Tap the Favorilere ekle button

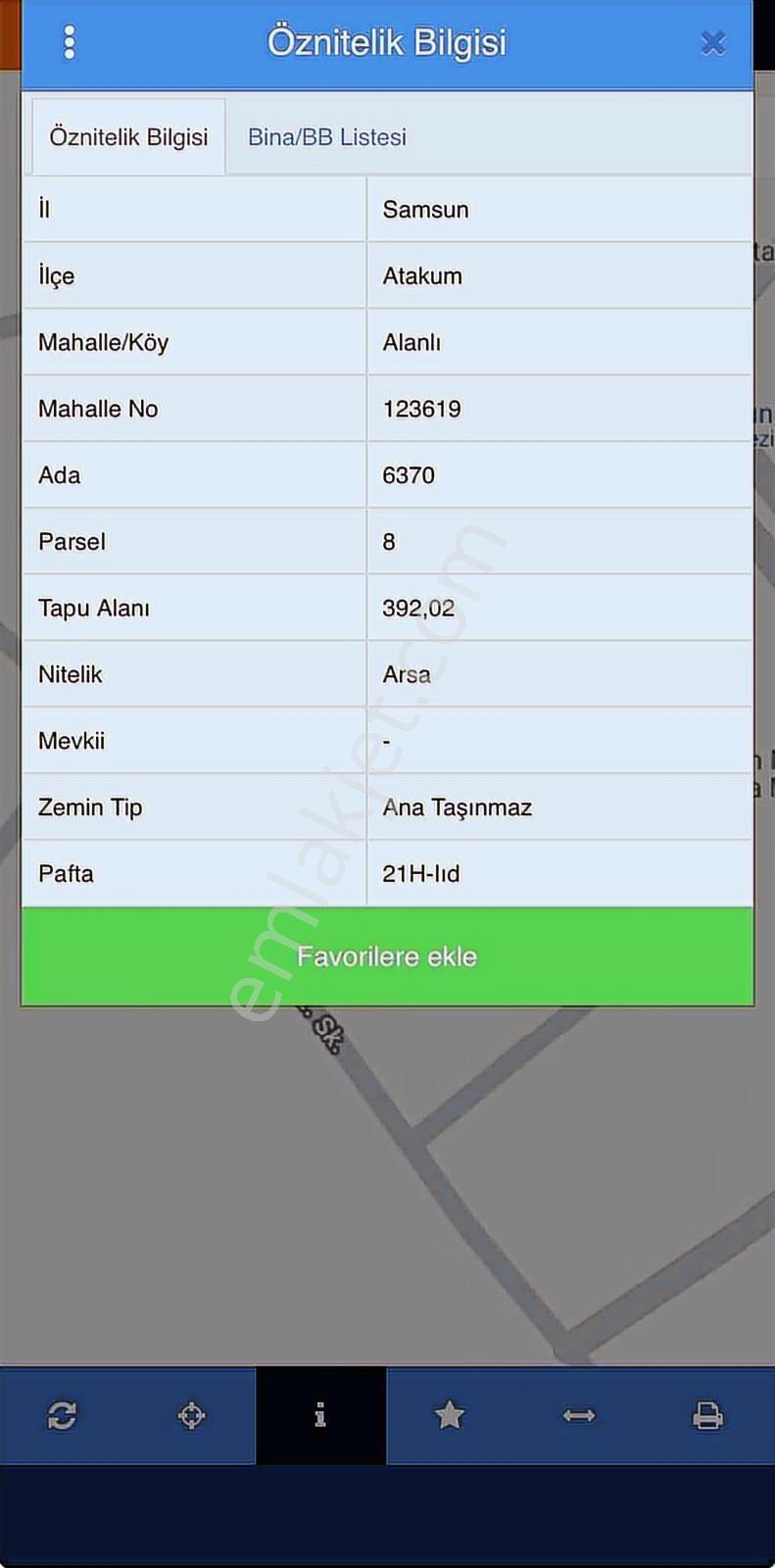pyautogui.click(x=387, y=956)
